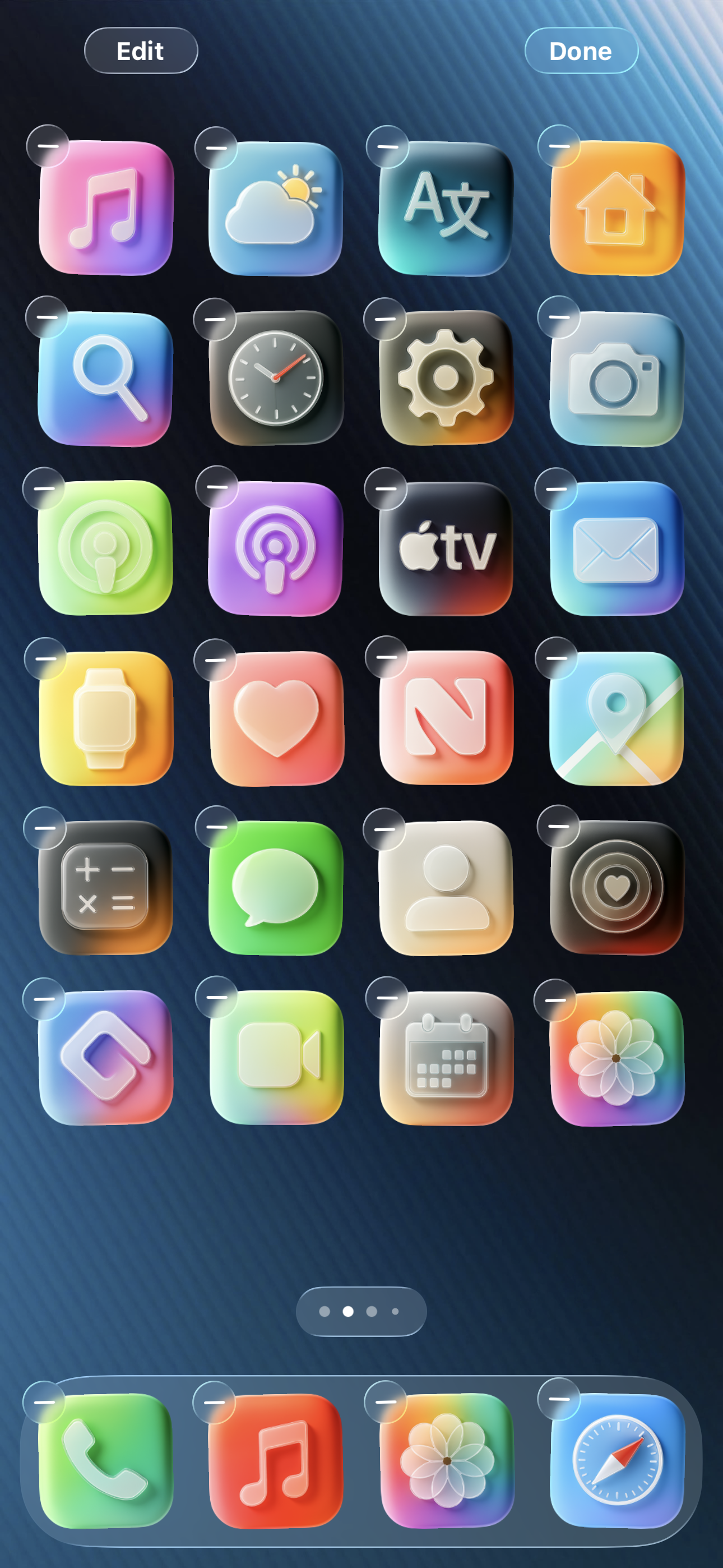Open the Home app
Image resolution: width=723 pixels, height=1568 pixels.
617,208
